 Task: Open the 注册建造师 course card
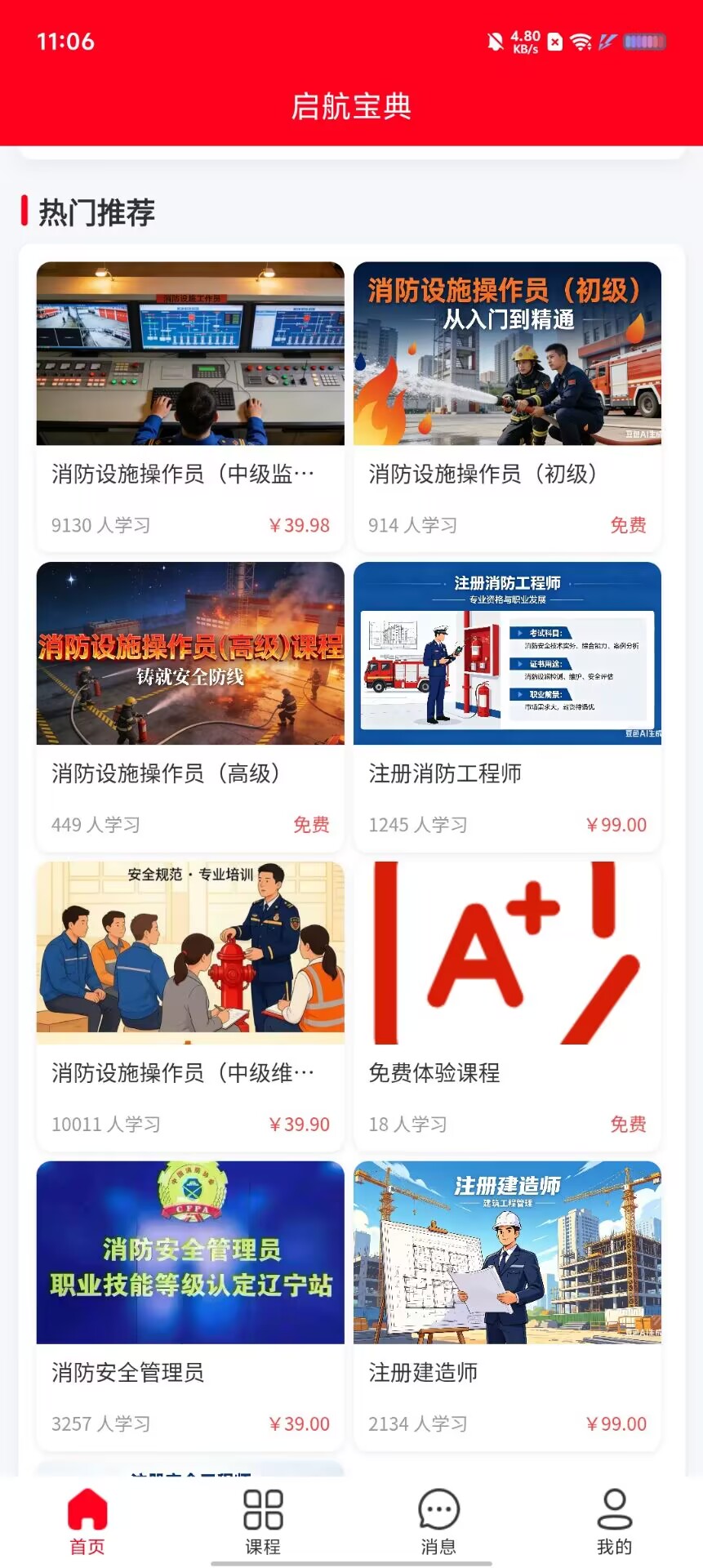507,1306
